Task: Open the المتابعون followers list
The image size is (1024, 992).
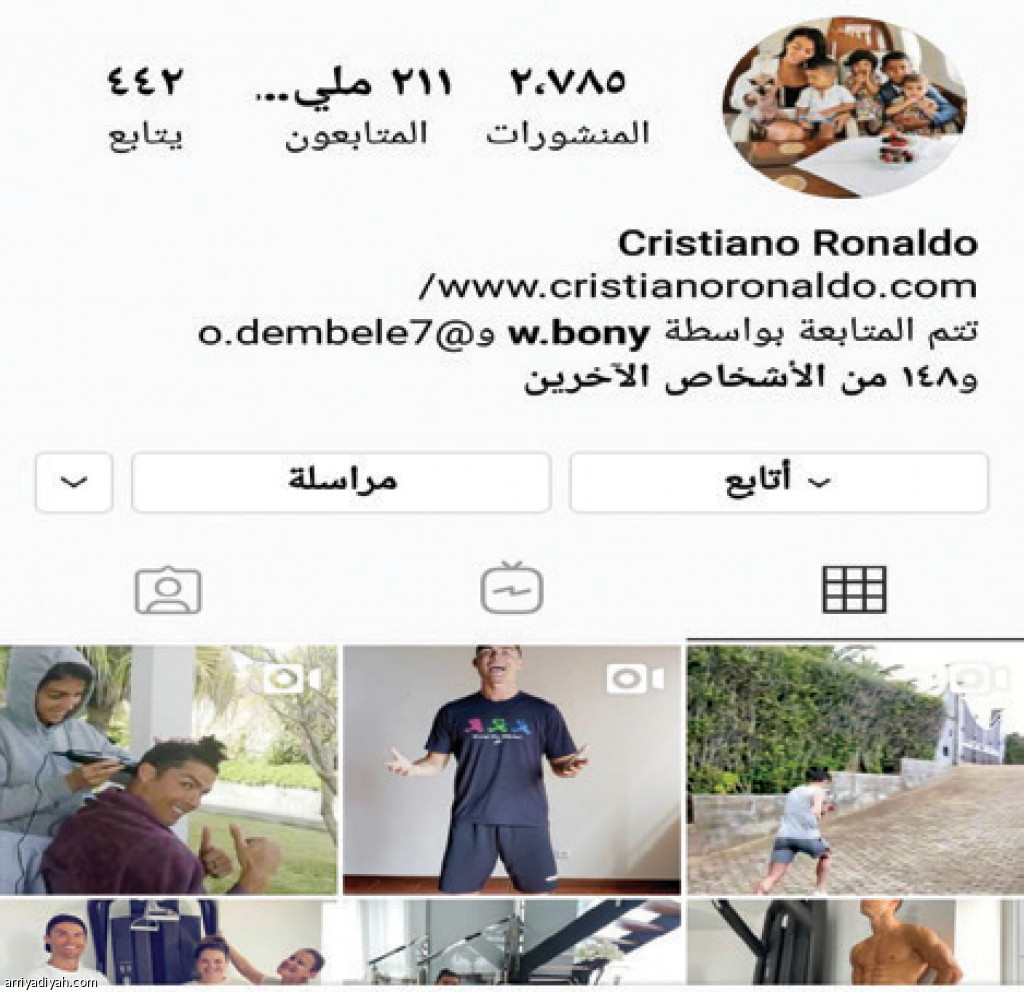Action: pos(356,106)
